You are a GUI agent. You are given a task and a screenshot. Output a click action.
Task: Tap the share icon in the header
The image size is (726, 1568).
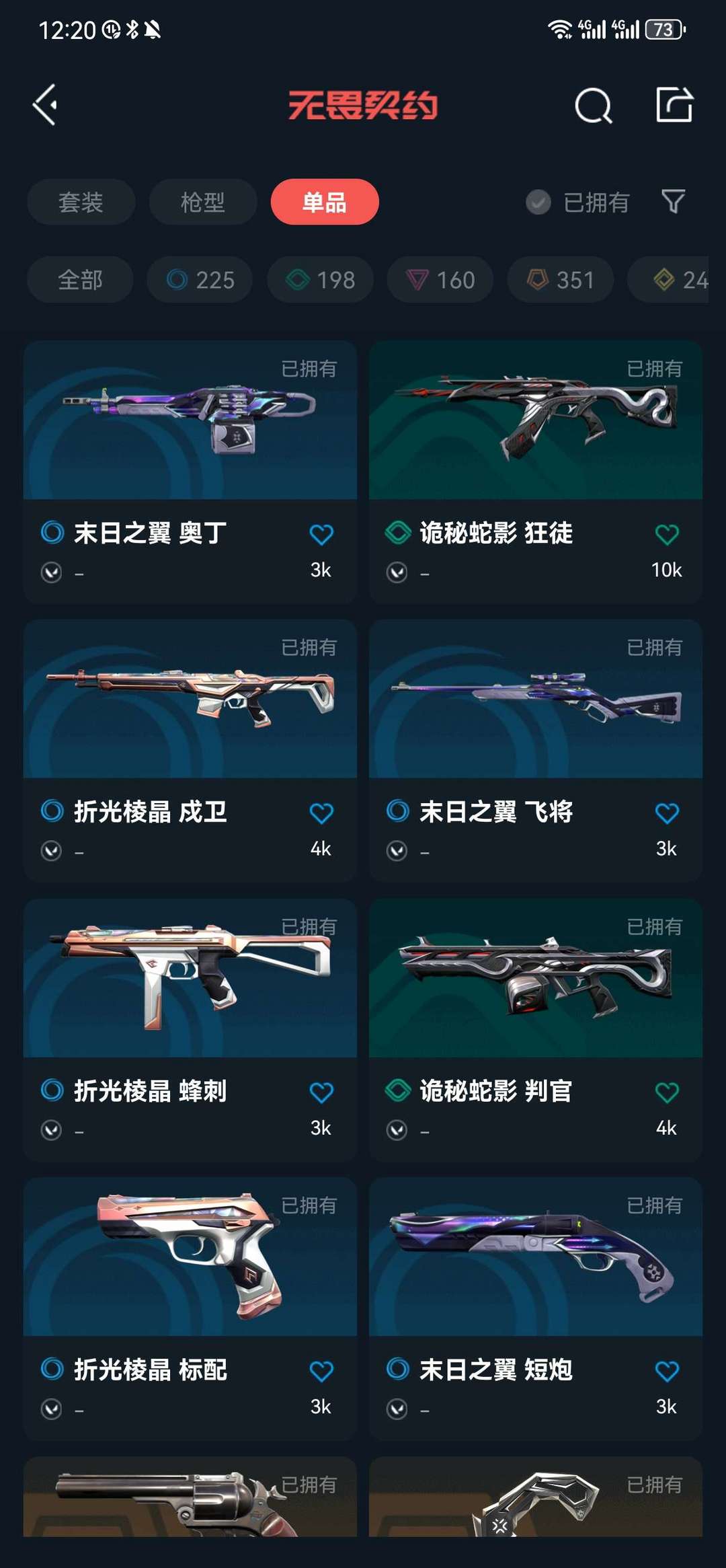(x=674, y=105)
